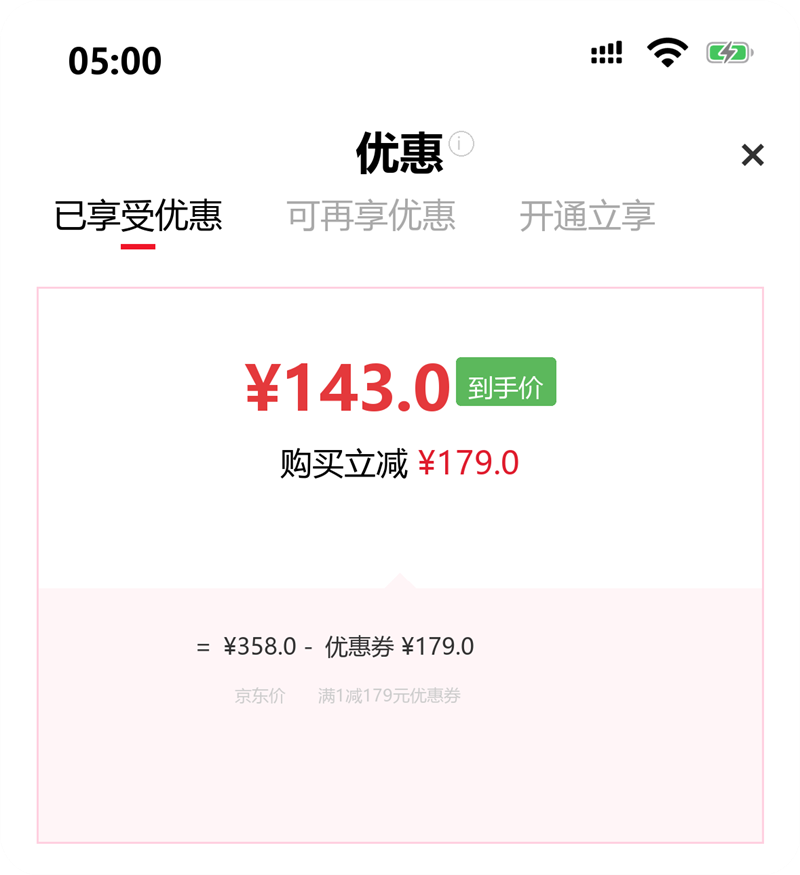Click the clock showing 05:00
800x875 pixels.
[x=114, y=60]
